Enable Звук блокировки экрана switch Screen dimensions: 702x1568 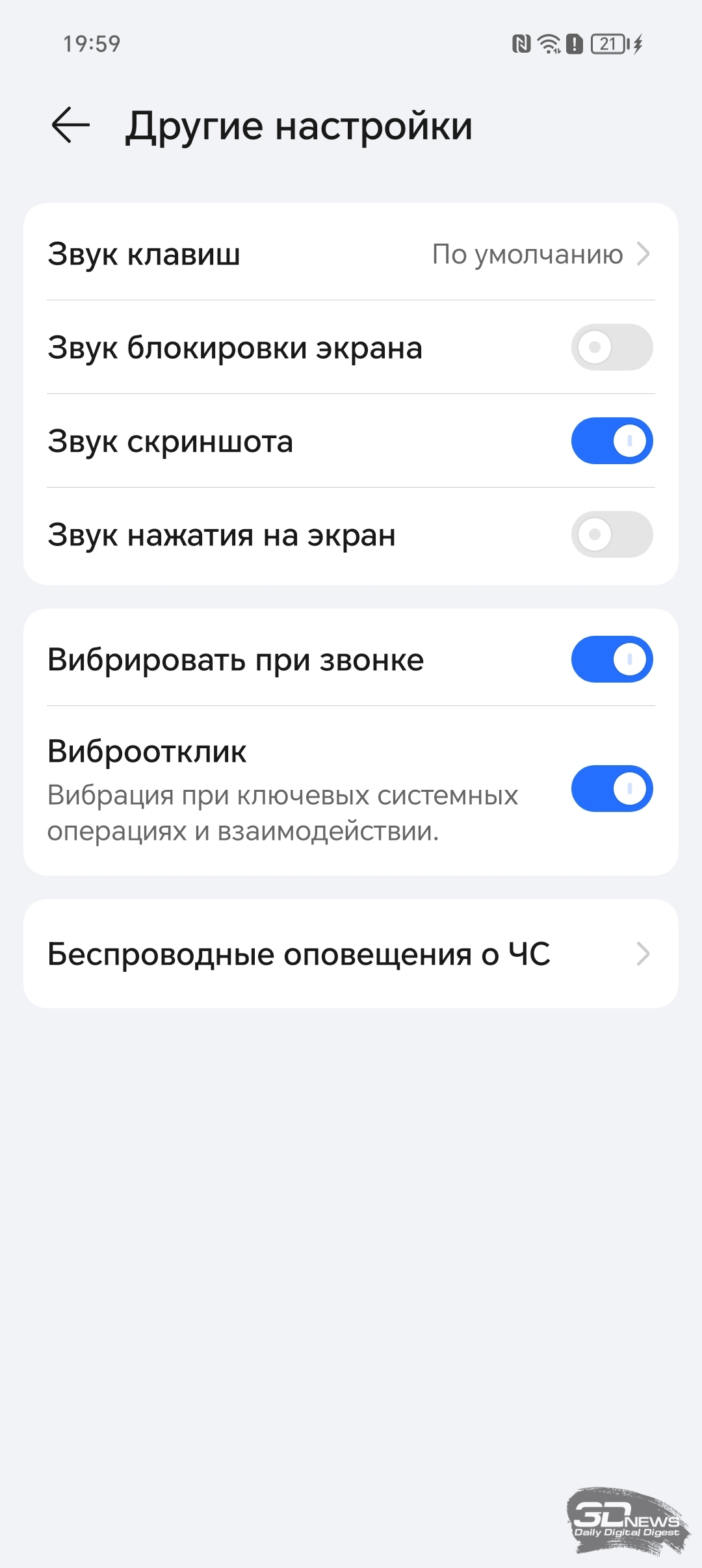(612, 347)
